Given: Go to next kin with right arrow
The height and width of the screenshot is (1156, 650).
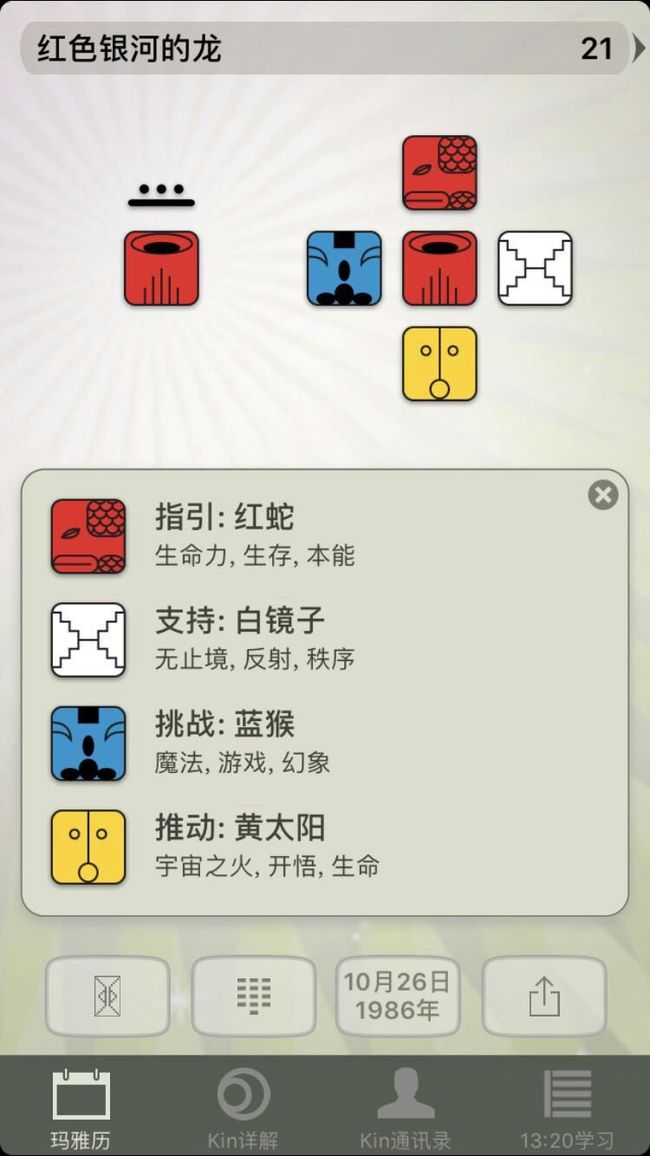Looking at the screenshot, I should [x=638, y=49].
